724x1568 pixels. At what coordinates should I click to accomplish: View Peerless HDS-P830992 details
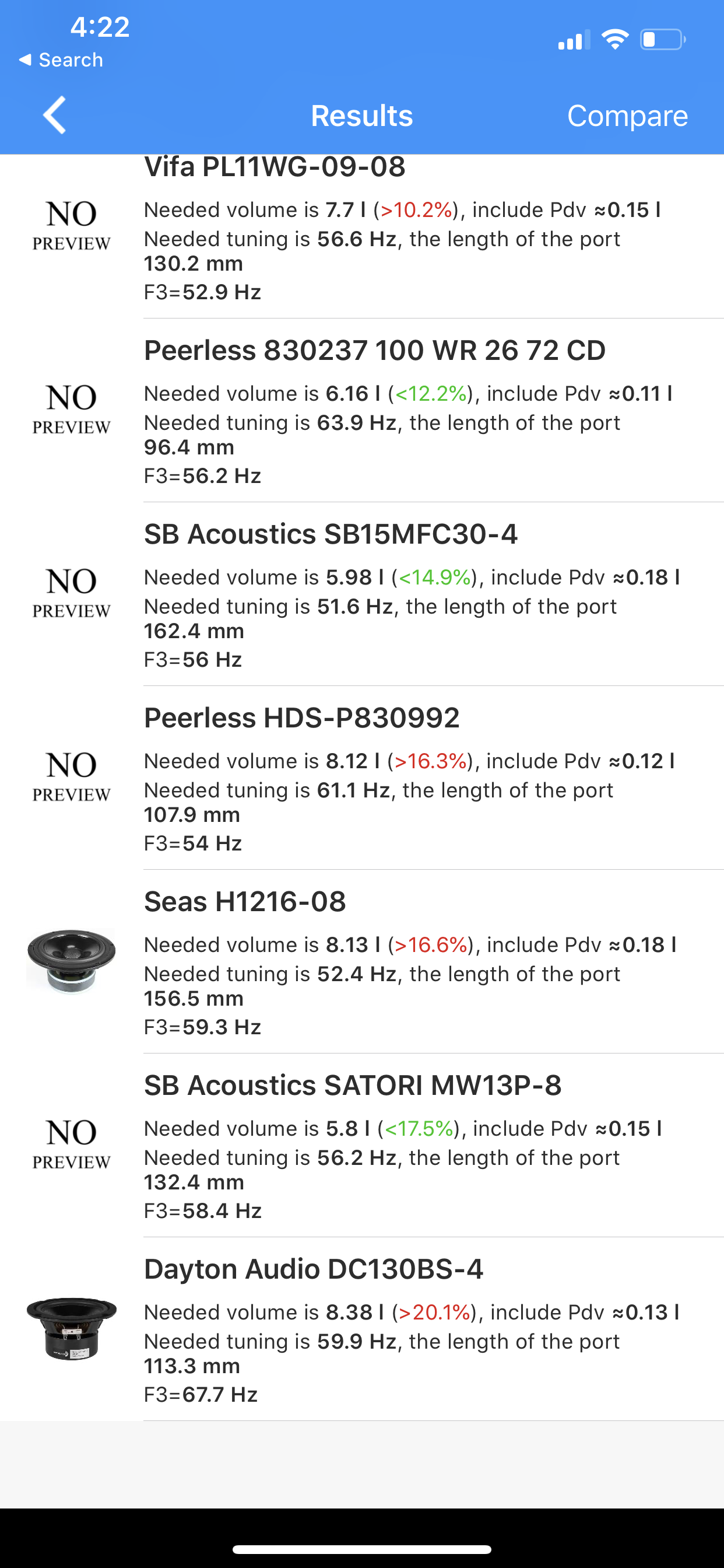coord(362,779)
